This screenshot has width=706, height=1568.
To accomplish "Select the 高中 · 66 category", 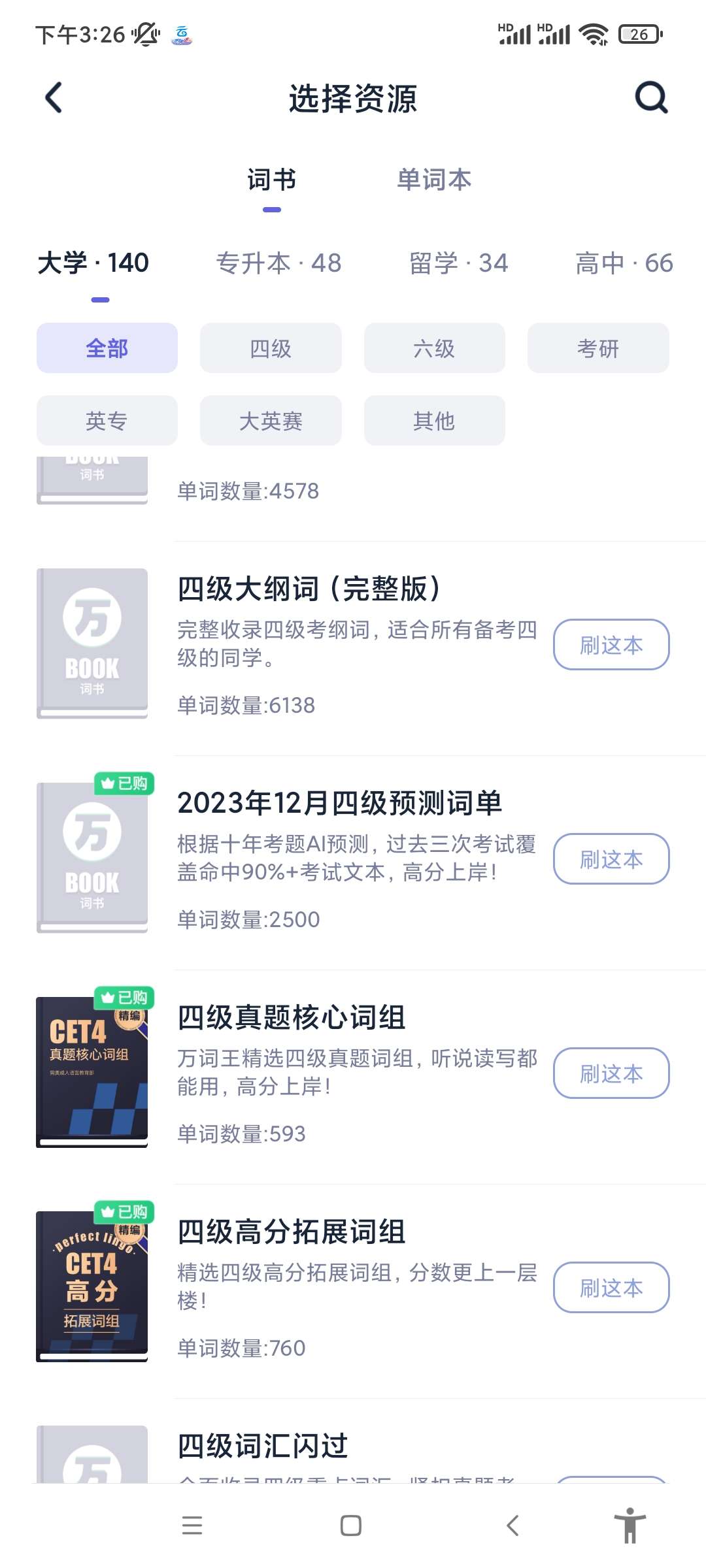I will point(624,263).
